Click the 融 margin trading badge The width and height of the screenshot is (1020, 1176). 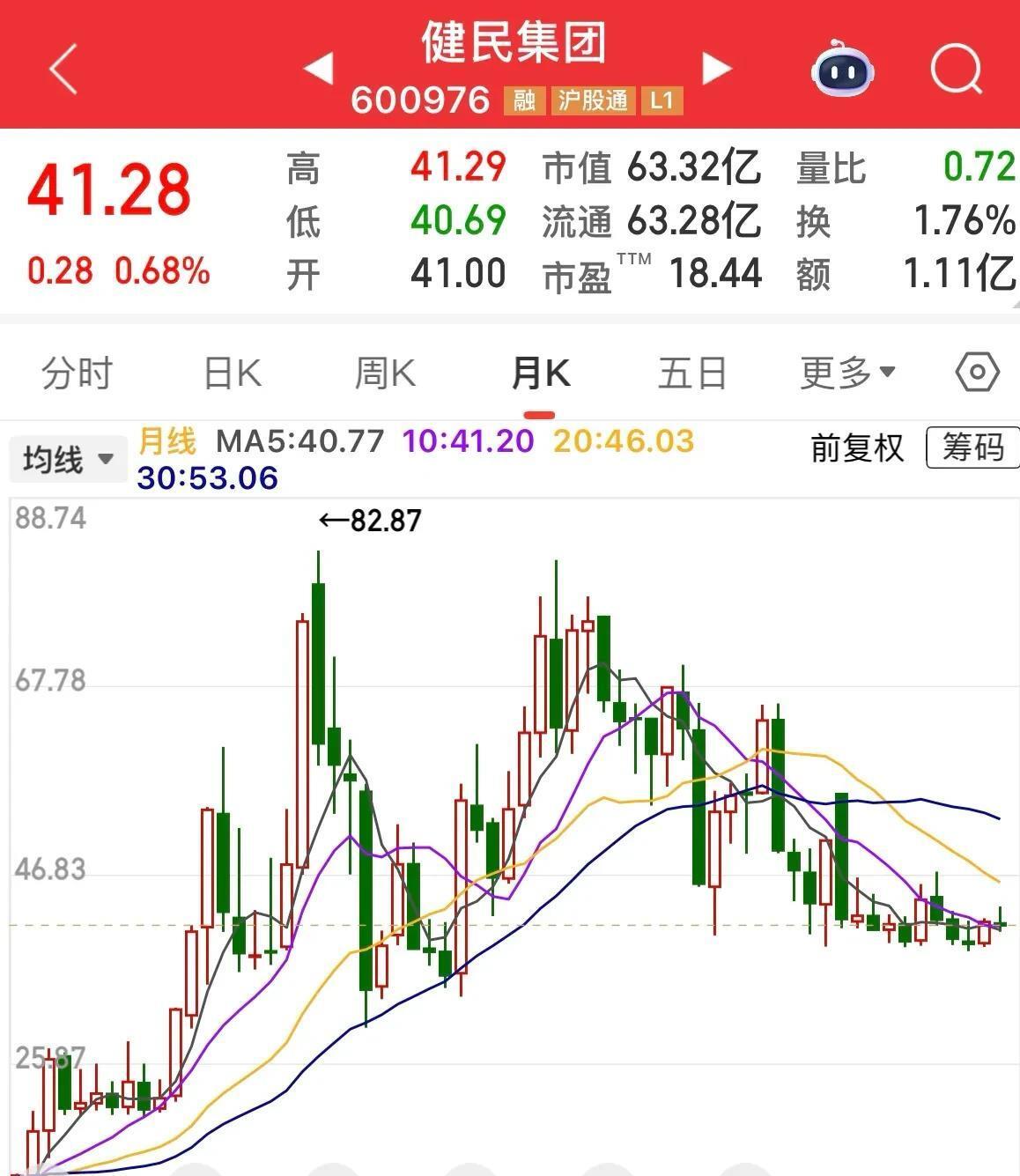[524, 100]
